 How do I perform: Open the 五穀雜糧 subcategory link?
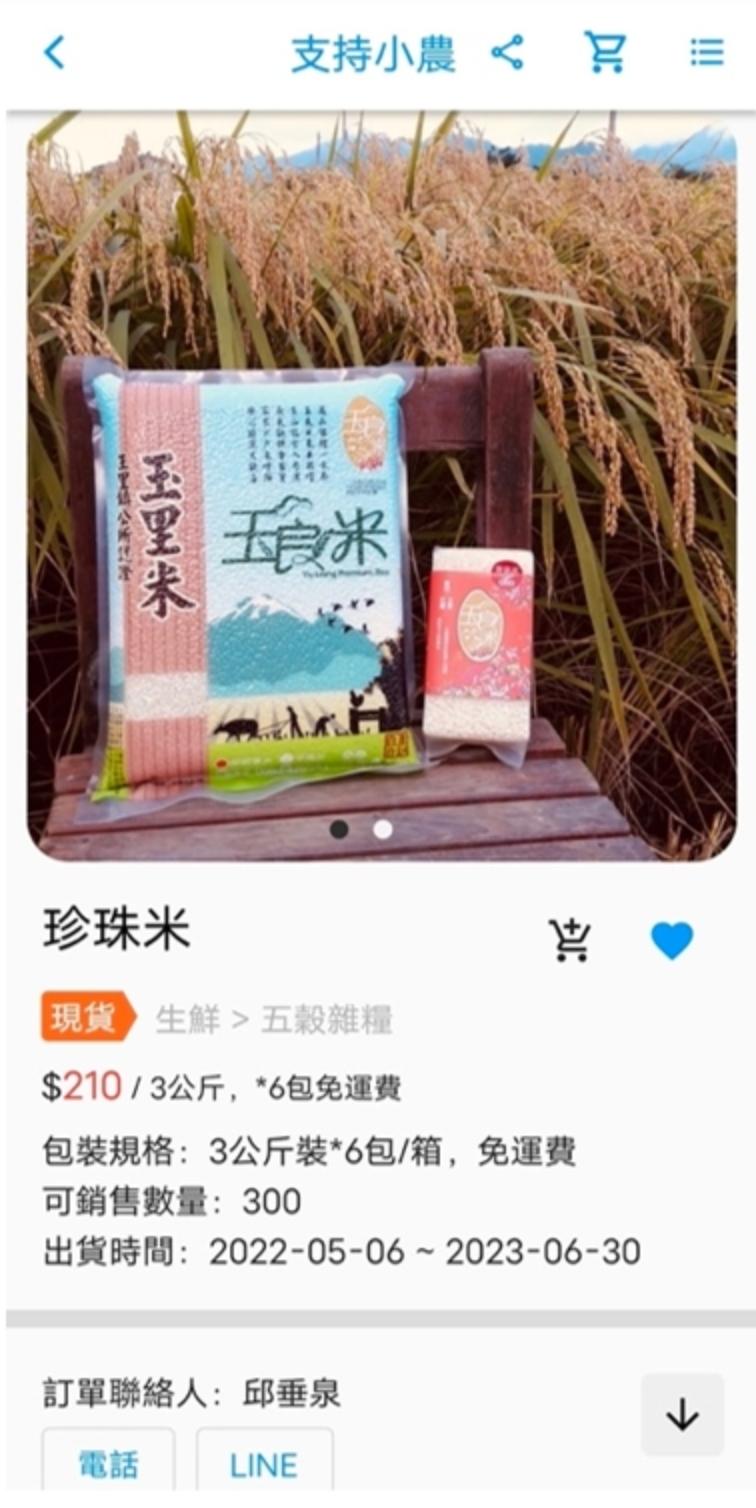point(327,1019)
